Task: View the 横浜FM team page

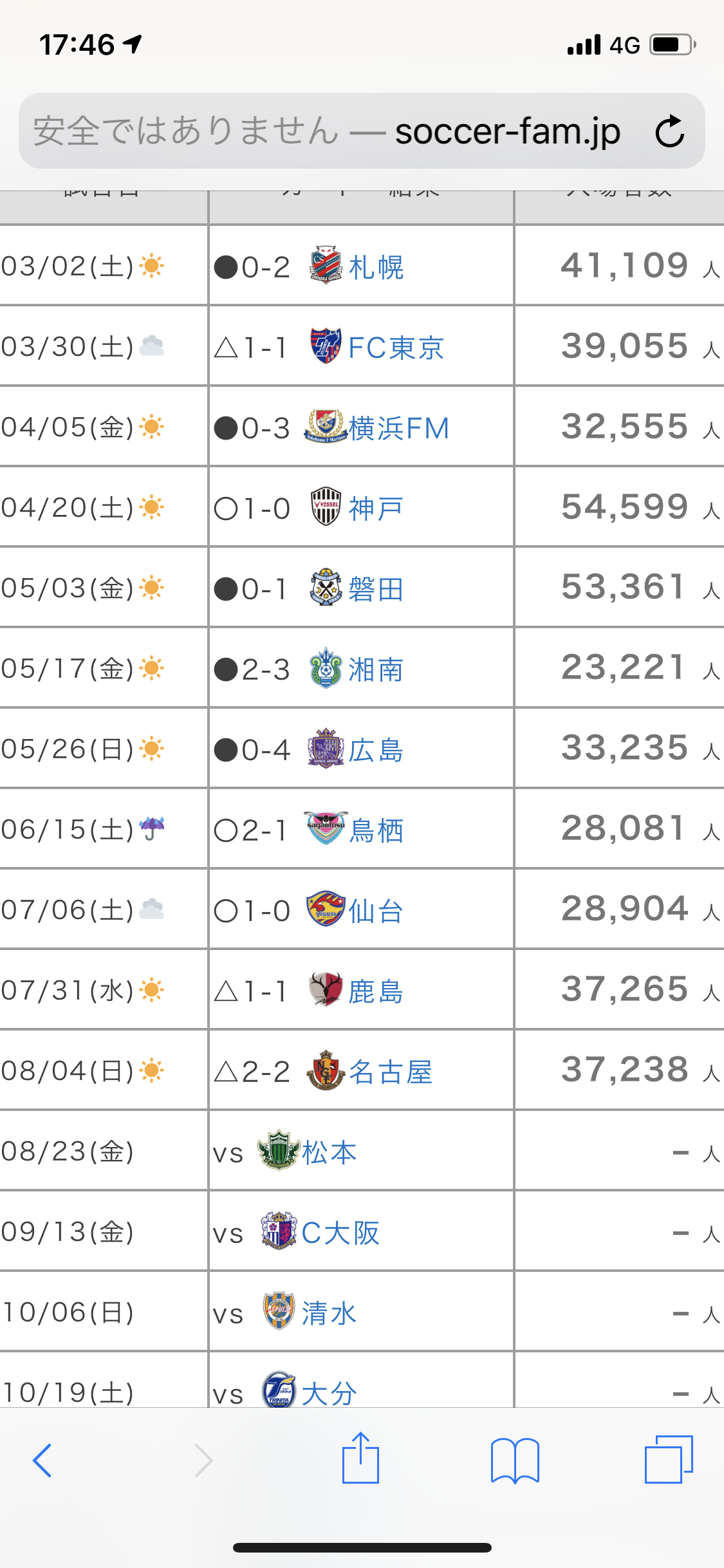Action: coord(398,428)
